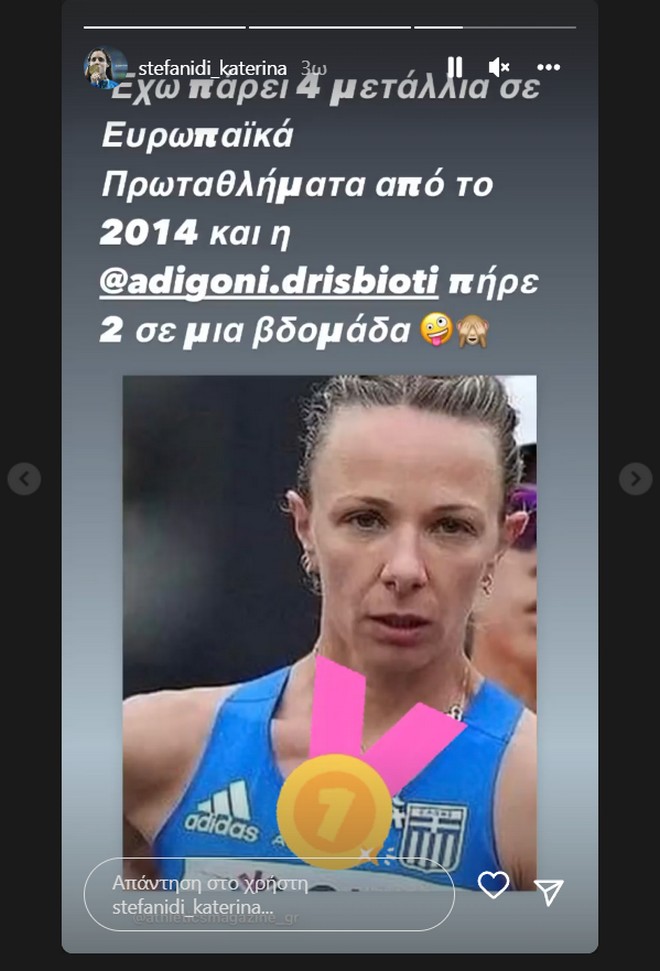Open the three-dot more options menu

coord(548,68)
